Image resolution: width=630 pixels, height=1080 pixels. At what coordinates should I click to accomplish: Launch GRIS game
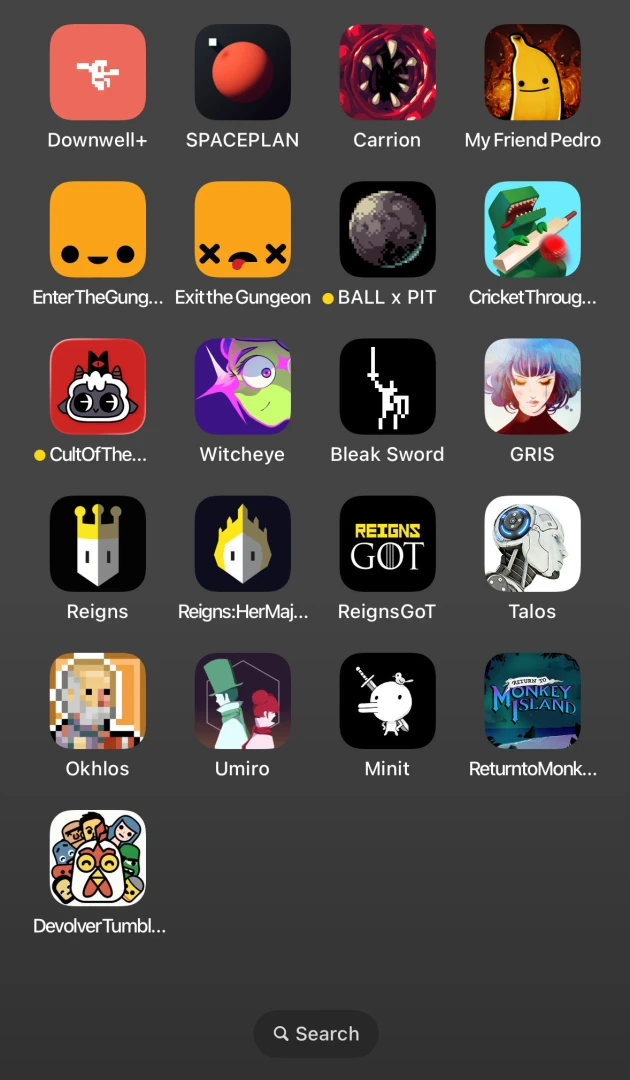point(532,386)
